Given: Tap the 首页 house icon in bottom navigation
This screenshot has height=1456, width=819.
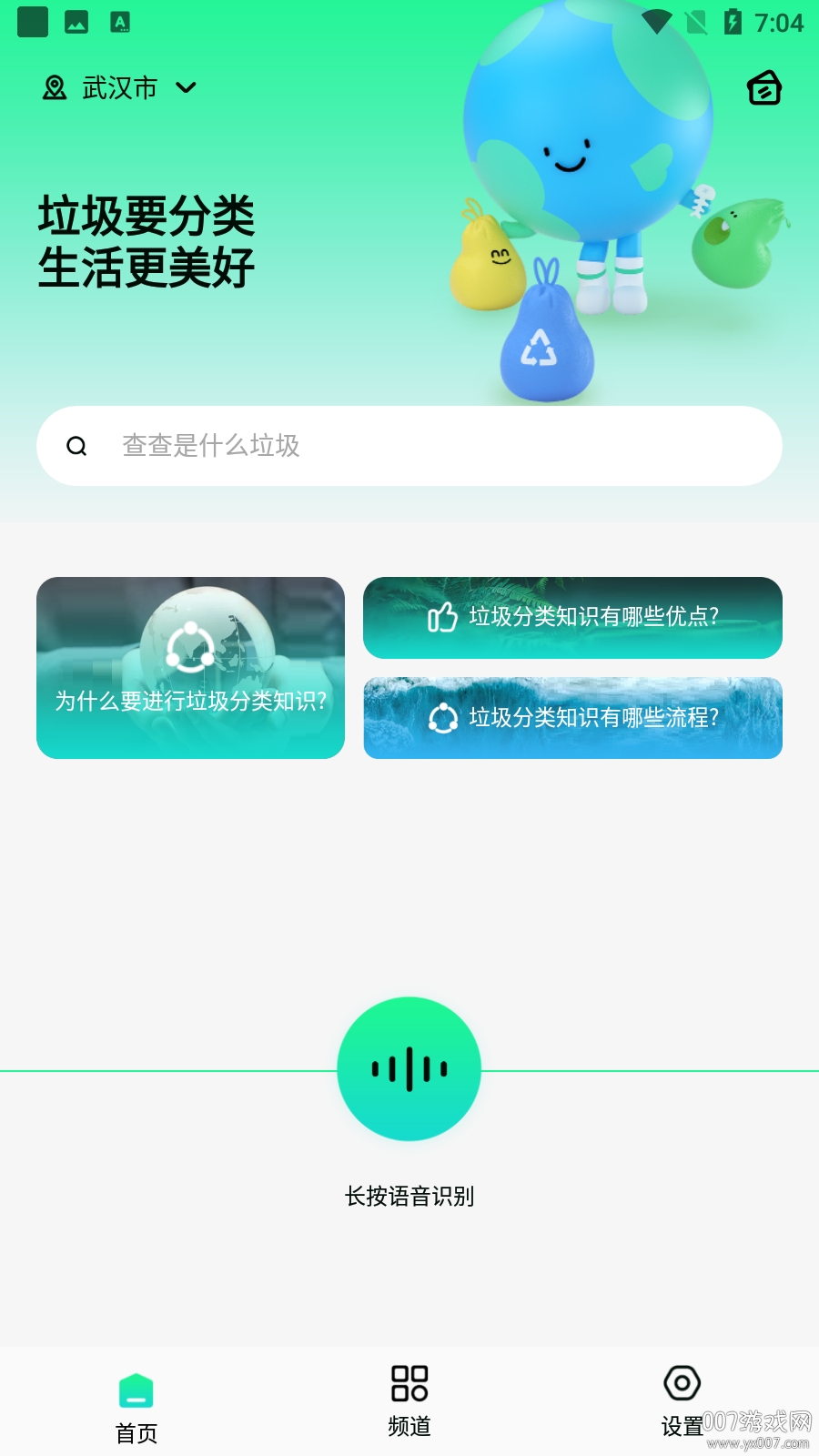Looking at the screenshot, I should click(136, 1385).
